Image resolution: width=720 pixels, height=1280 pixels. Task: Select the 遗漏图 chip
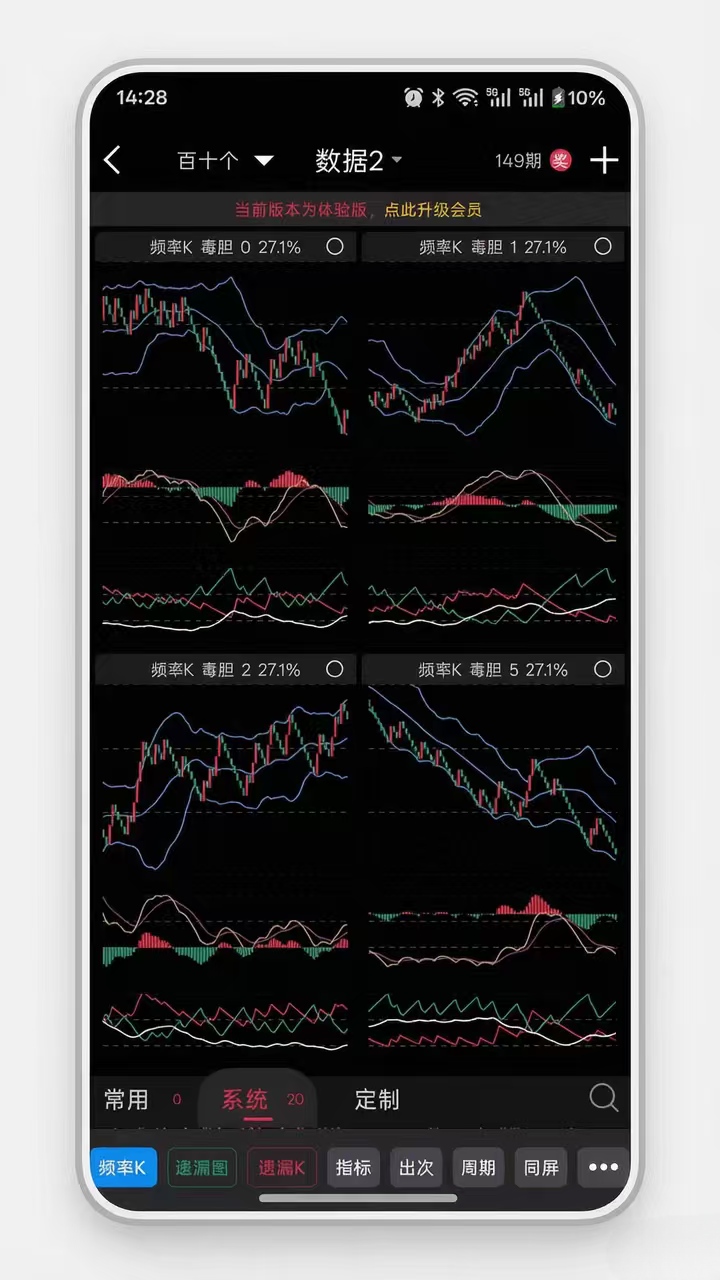[202, 1167]
